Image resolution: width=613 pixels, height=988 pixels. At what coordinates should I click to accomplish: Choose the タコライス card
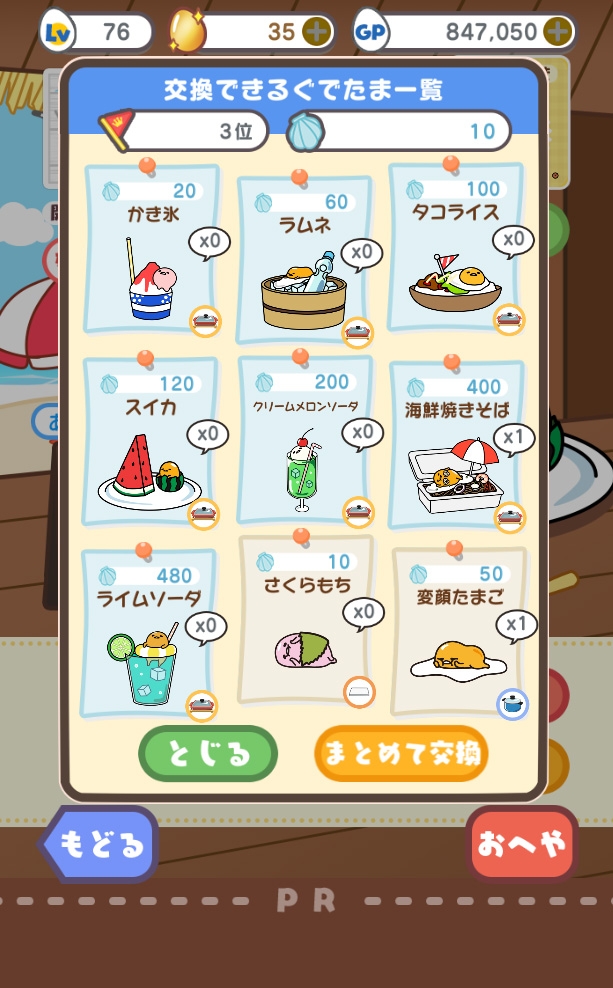tap(455, 250)
